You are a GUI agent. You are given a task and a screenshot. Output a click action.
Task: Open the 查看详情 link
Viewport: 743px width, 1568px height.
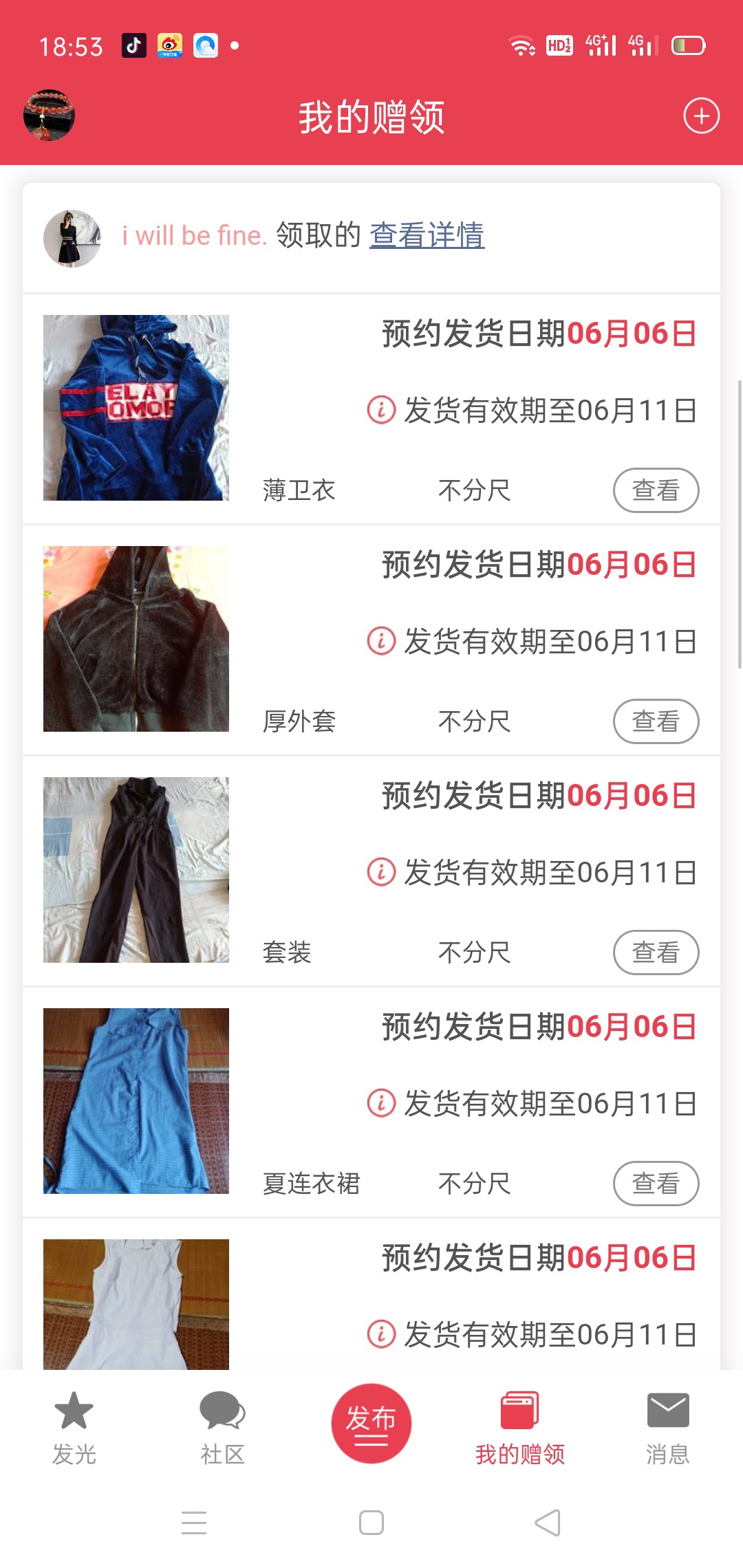pos(427,235)
